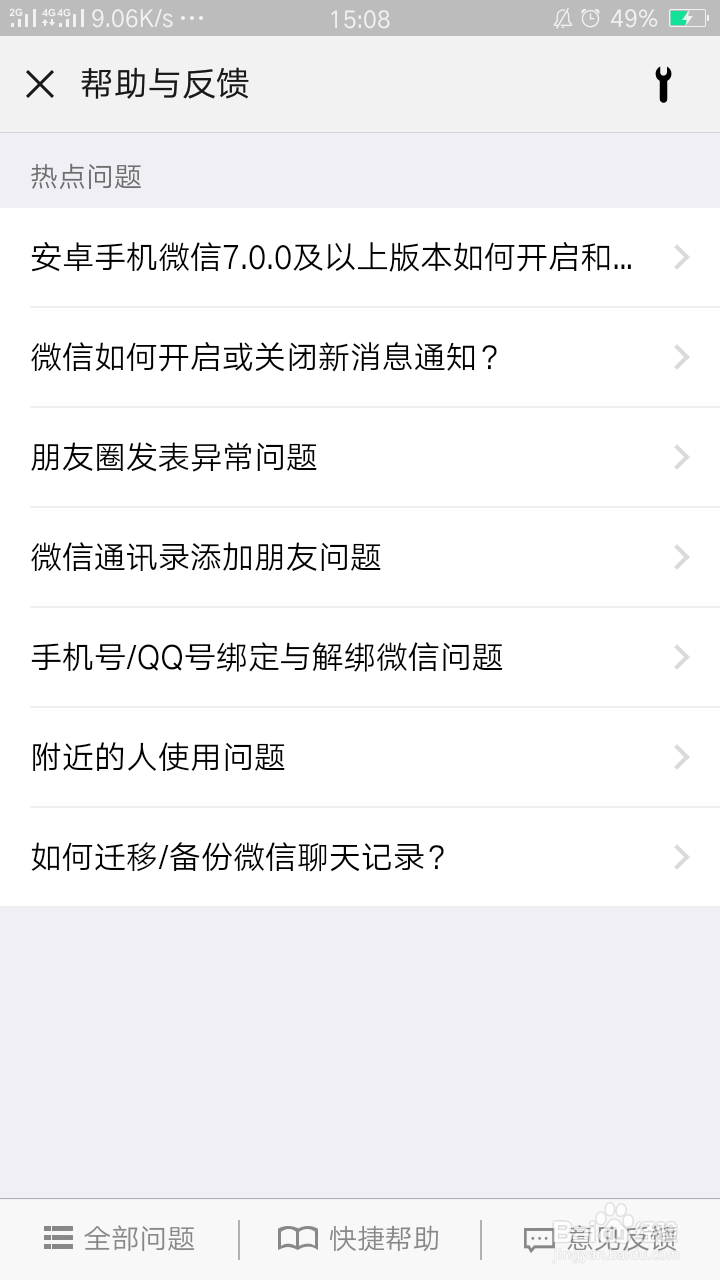Open 微信如何开启或关闭新消息通知 question

click(x=360, y=357)
